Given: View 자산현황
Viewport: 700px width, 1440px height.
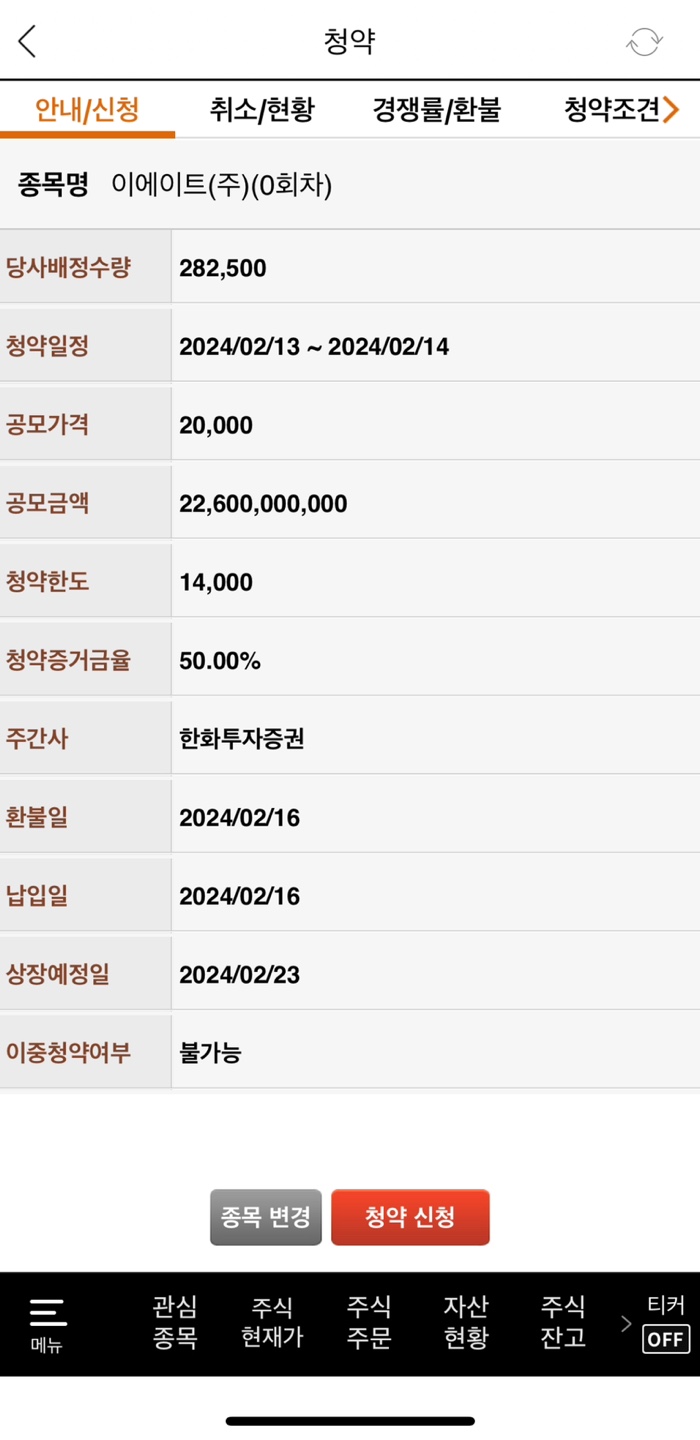Looking at the screenshot, I should (466, 1322).
